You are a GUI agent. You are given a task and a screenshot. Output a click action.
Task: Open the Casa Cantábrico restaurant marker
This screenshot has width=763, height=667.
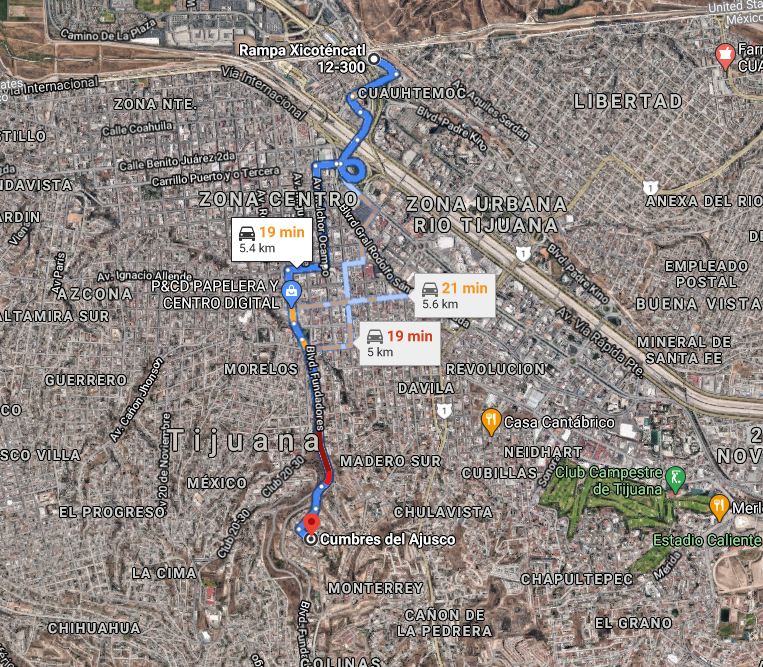[x=491, y=421]
